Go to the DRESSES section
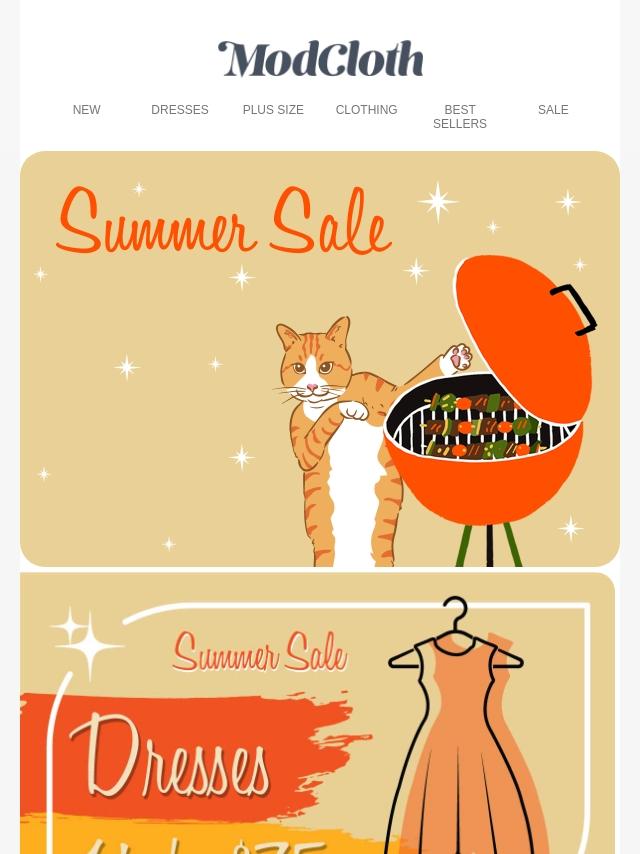Viewport: 640px width, 854px height. point(180,110)
